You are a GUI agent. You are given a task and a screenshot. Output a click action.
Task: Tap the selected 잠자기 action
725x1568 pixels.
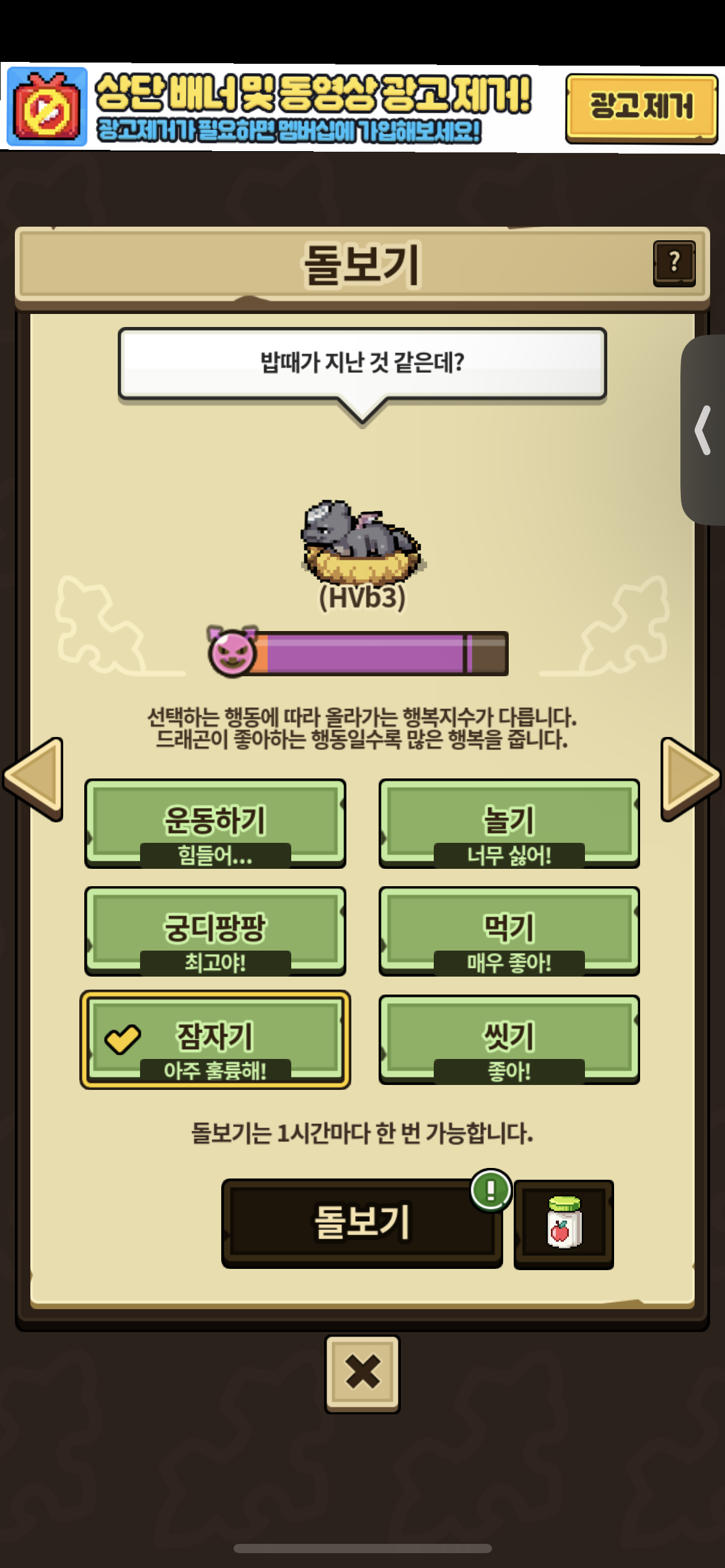tap(215, 1039)
